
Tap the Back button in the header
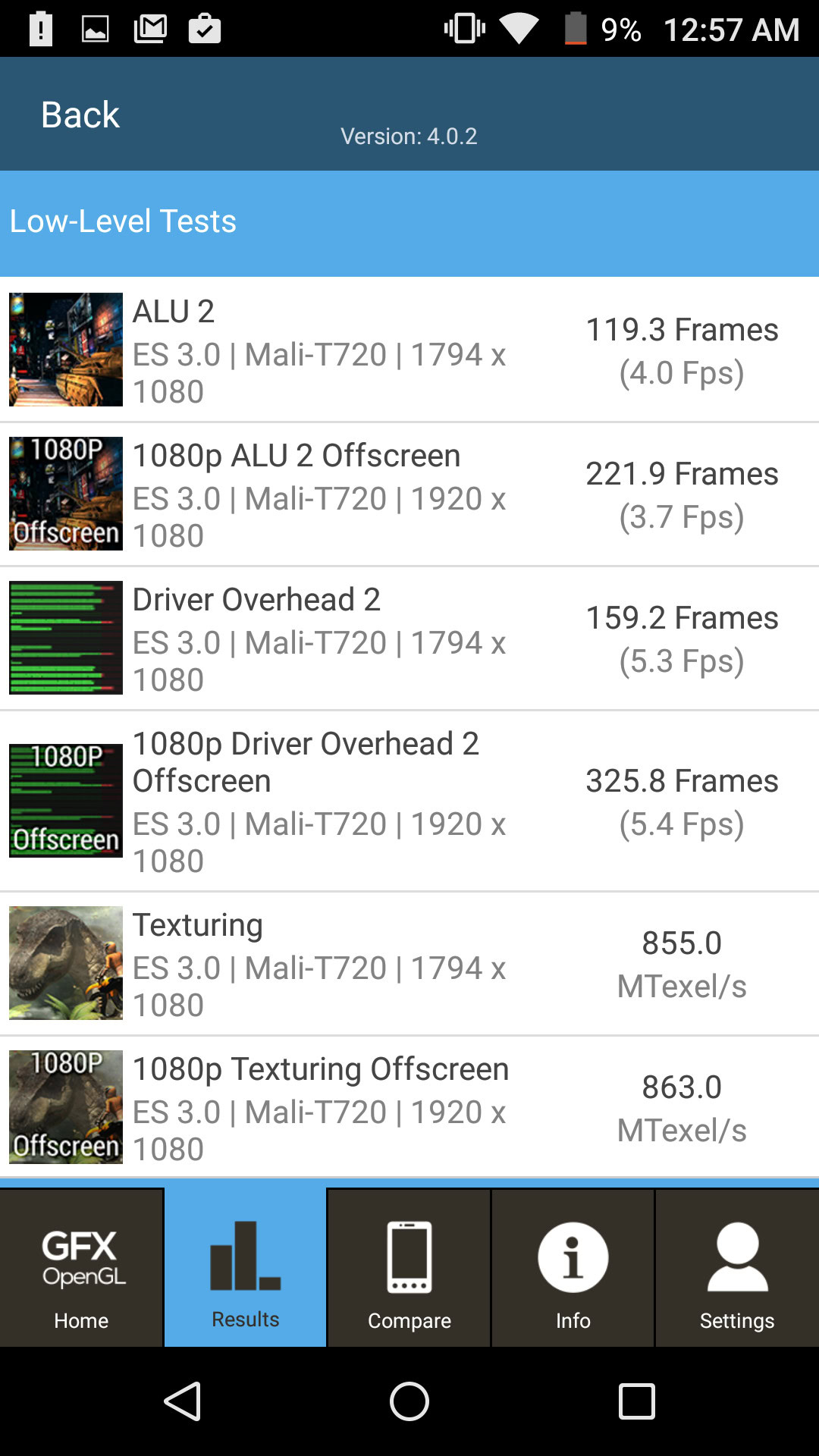coord(80,115)
